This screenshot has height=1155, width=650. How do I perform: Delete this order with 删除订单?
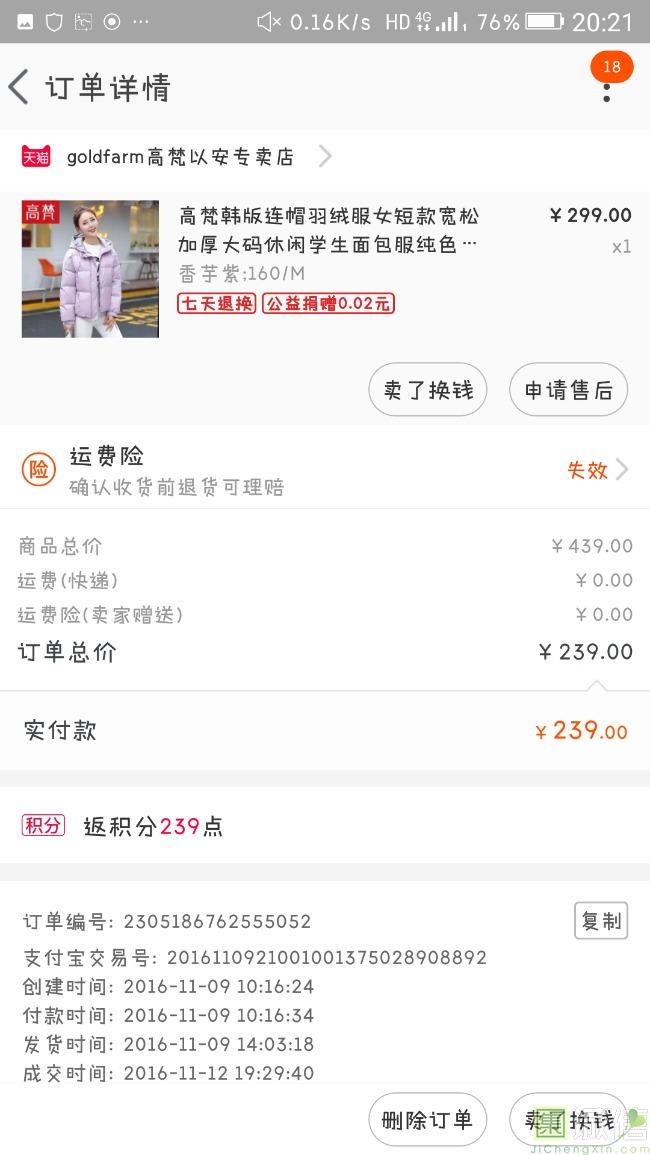(x=427, y=1120)
